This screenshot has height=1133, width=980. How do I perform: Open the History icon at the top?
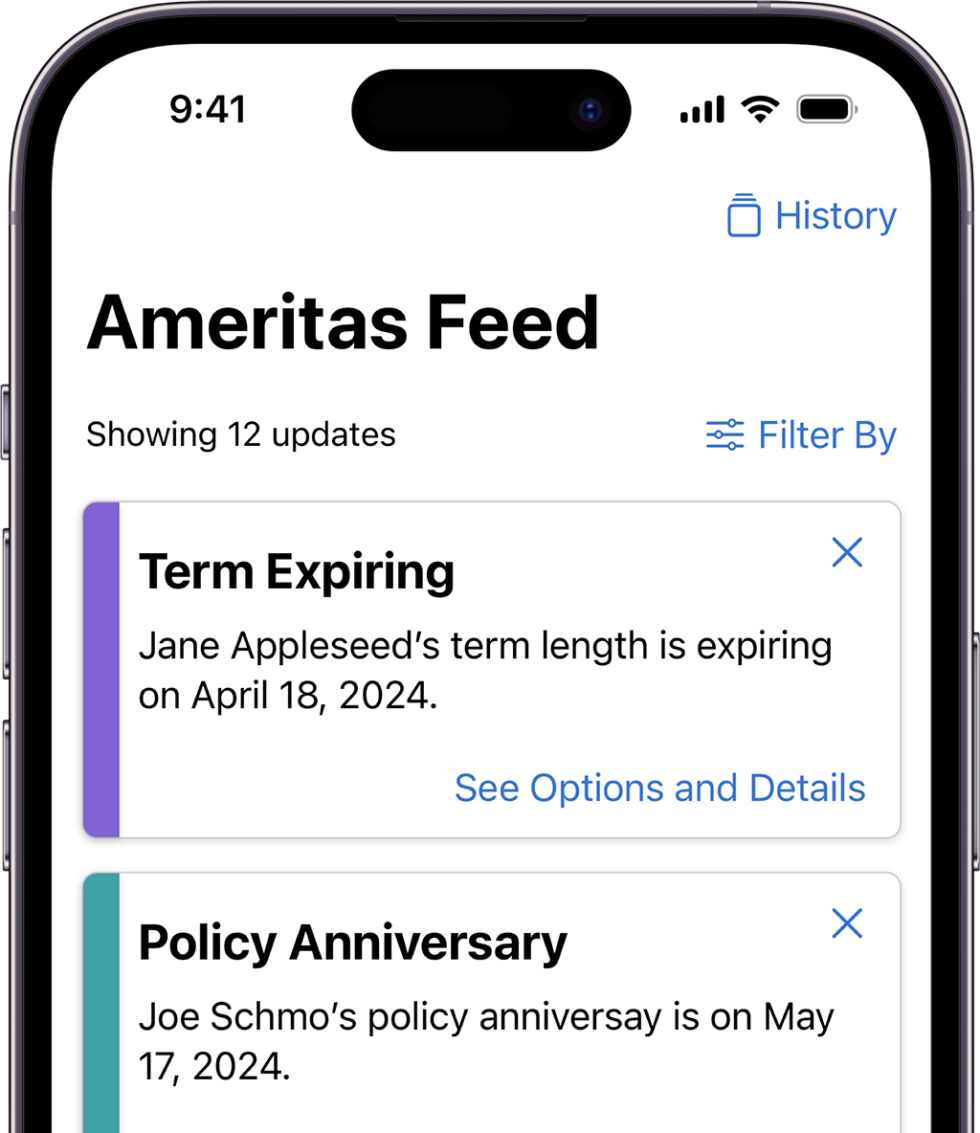[x=744, y=215]
